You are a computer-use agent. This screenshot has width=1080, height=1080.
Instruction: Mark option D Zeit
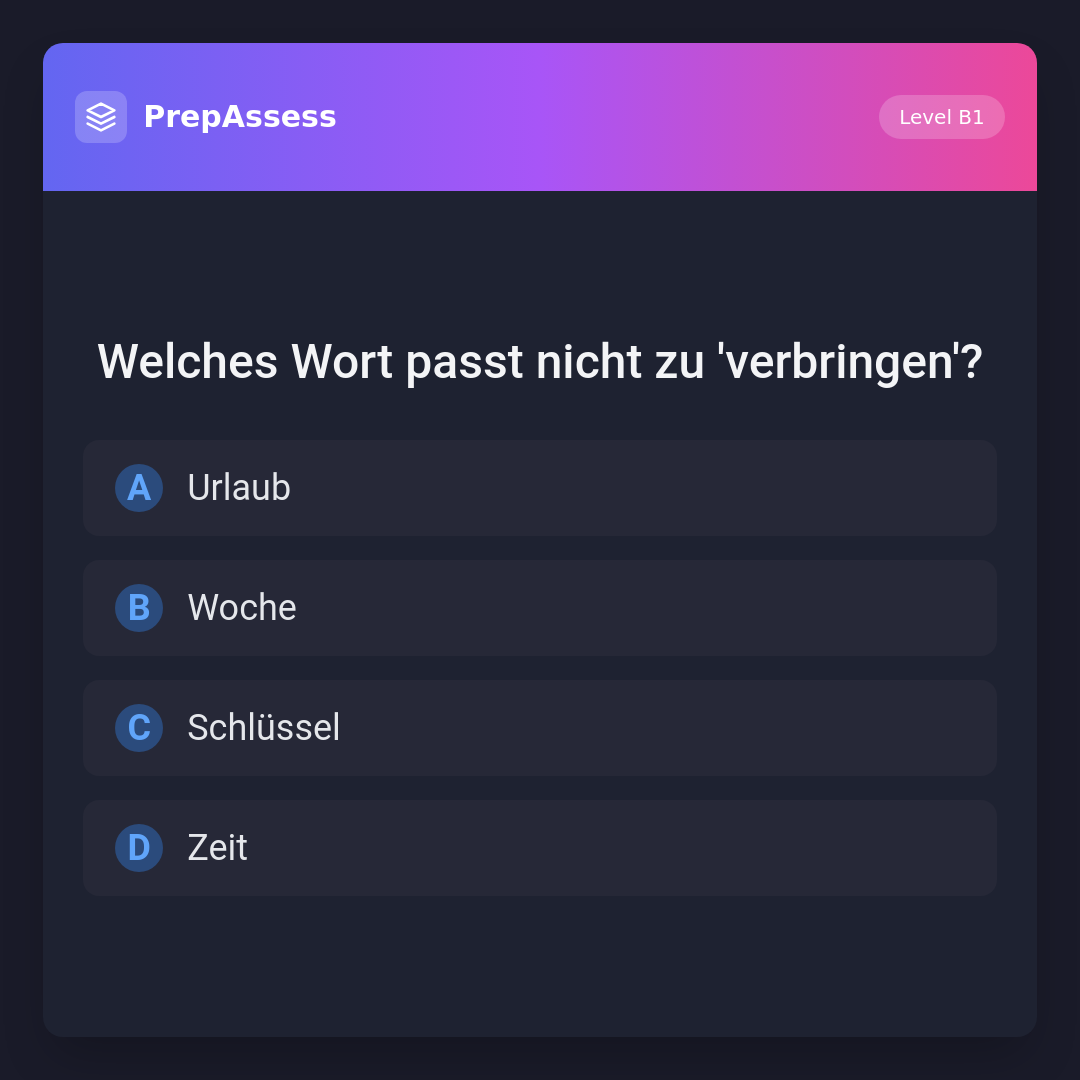(540, 848)
